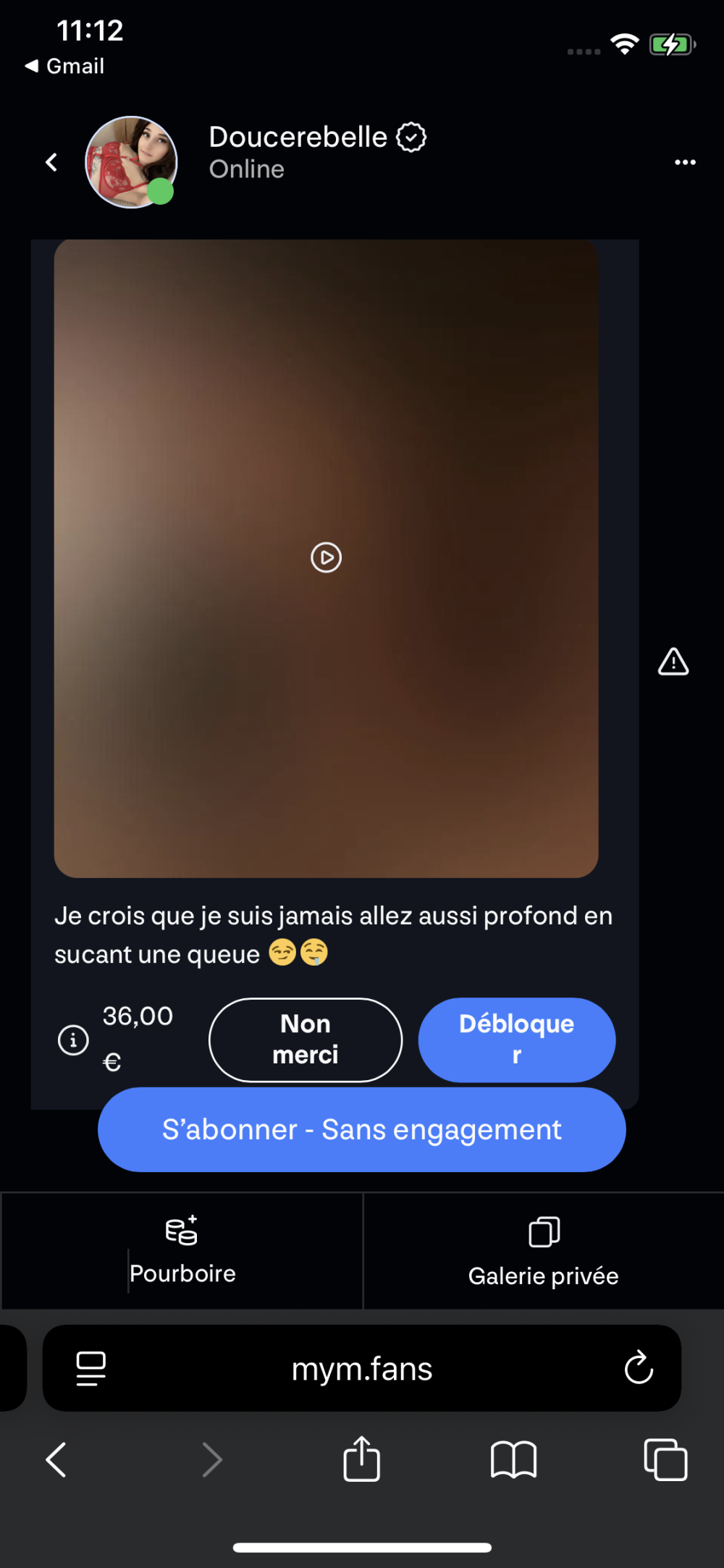Open the browser page settings menu icon
The height and width of the screenshot is (1568, 724).
(91, 1368)
